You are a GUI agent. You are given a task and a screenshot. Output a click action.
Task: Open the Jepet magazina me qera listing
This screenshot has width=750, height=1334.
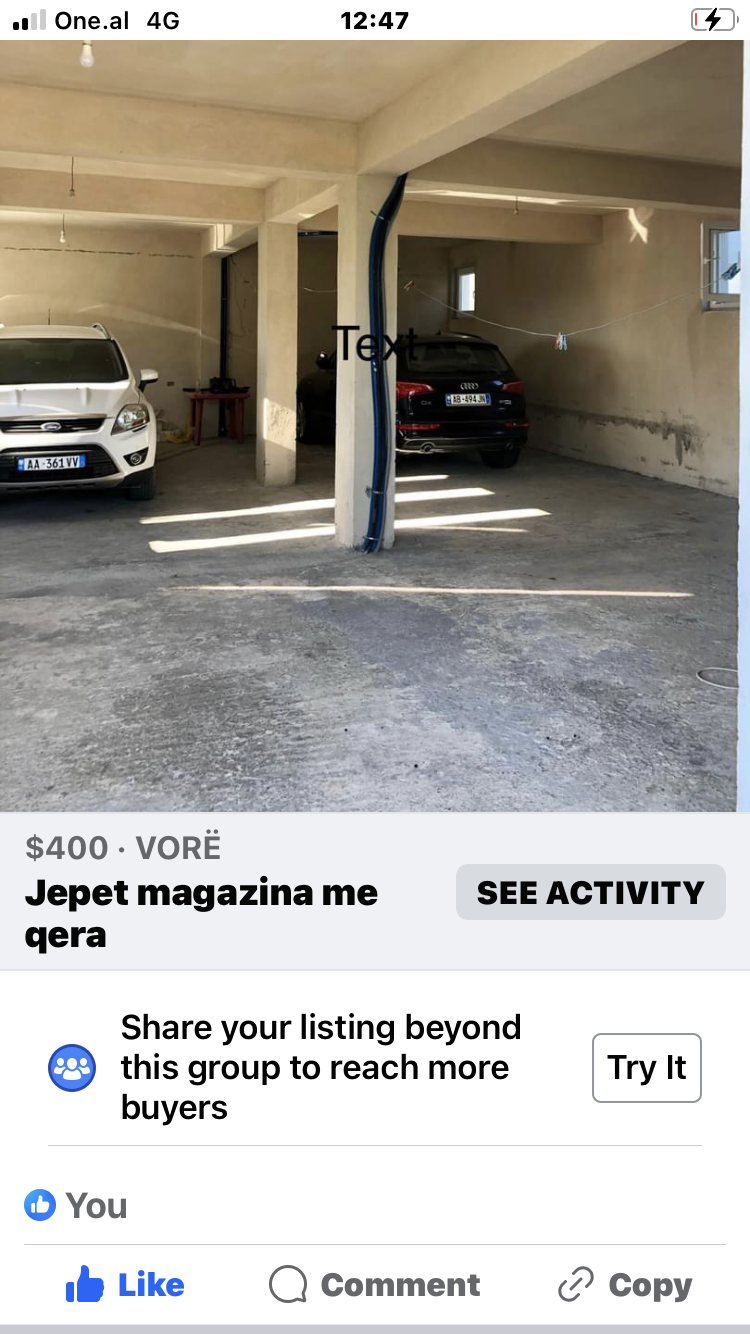pyautogui.click(x=202, y=913)
